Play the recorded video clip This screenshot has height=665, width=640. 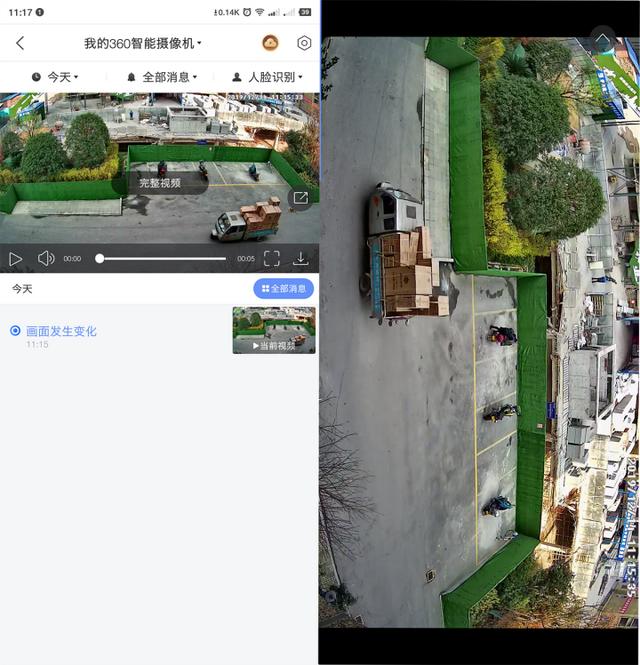point(16,259)
